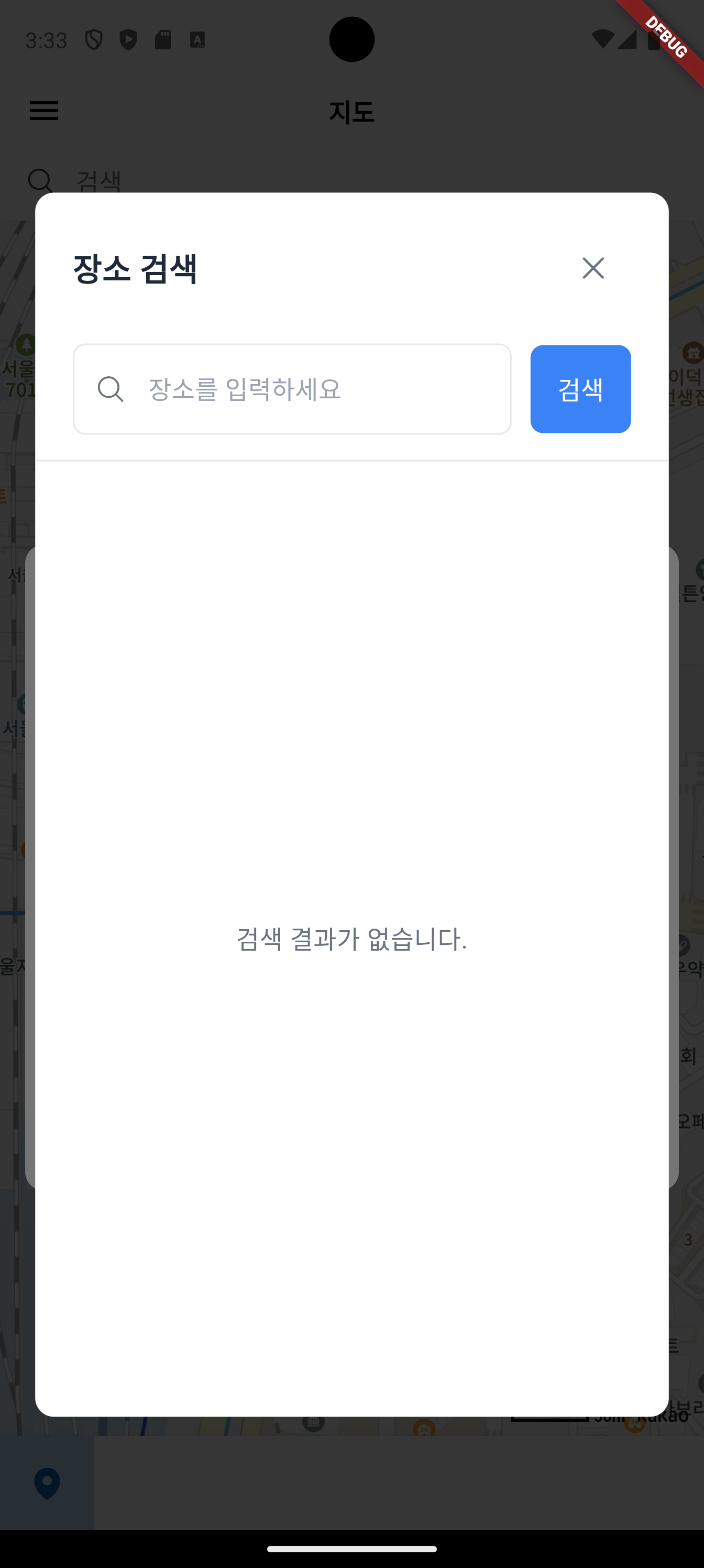Image resolution: width=704 pixels, height=1568 pixels.
Task: Tap the blue 검색 button
Action: tap(580, 389)
